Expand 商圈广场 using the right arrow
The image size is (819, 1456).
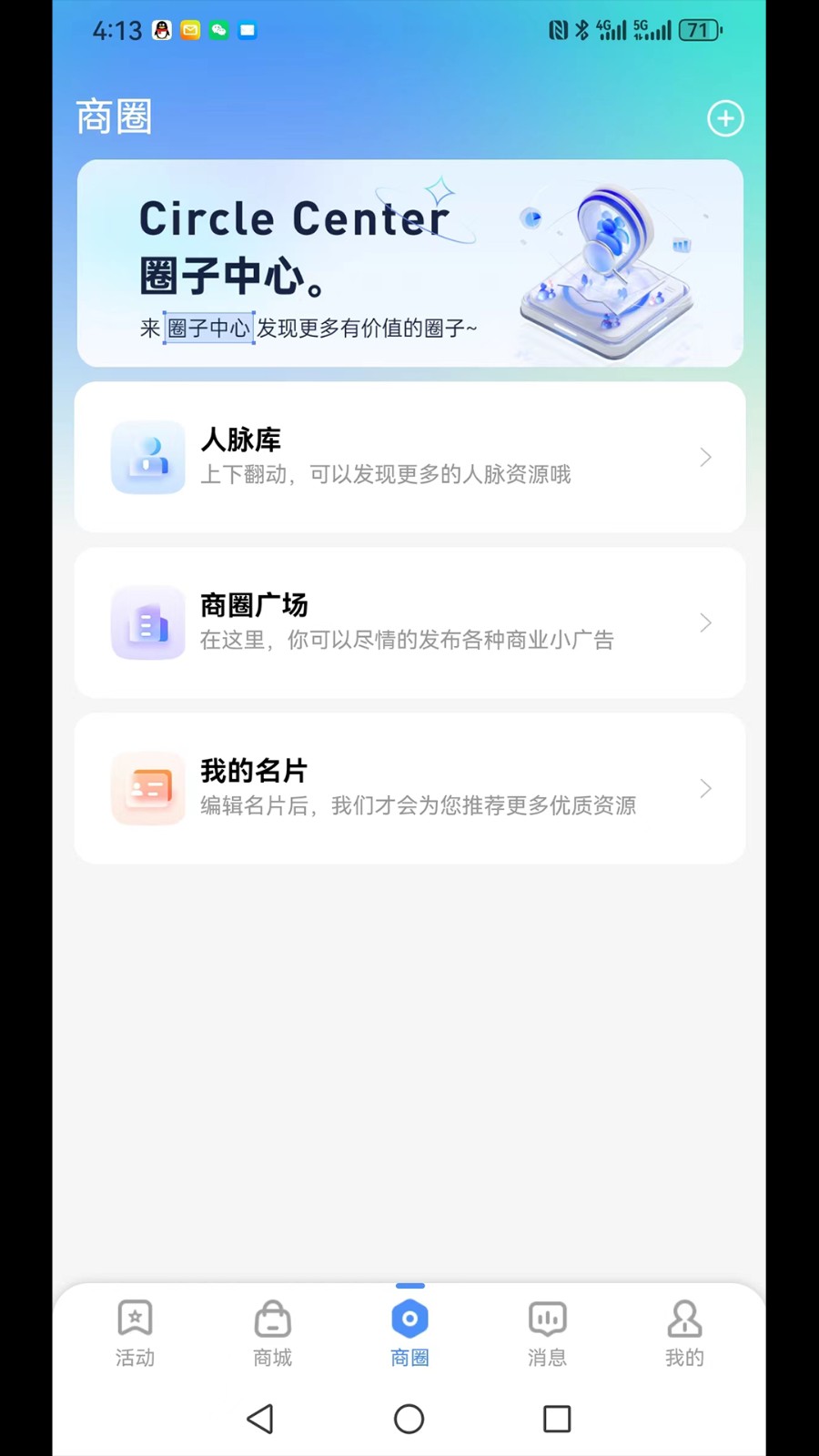point(705,622)
